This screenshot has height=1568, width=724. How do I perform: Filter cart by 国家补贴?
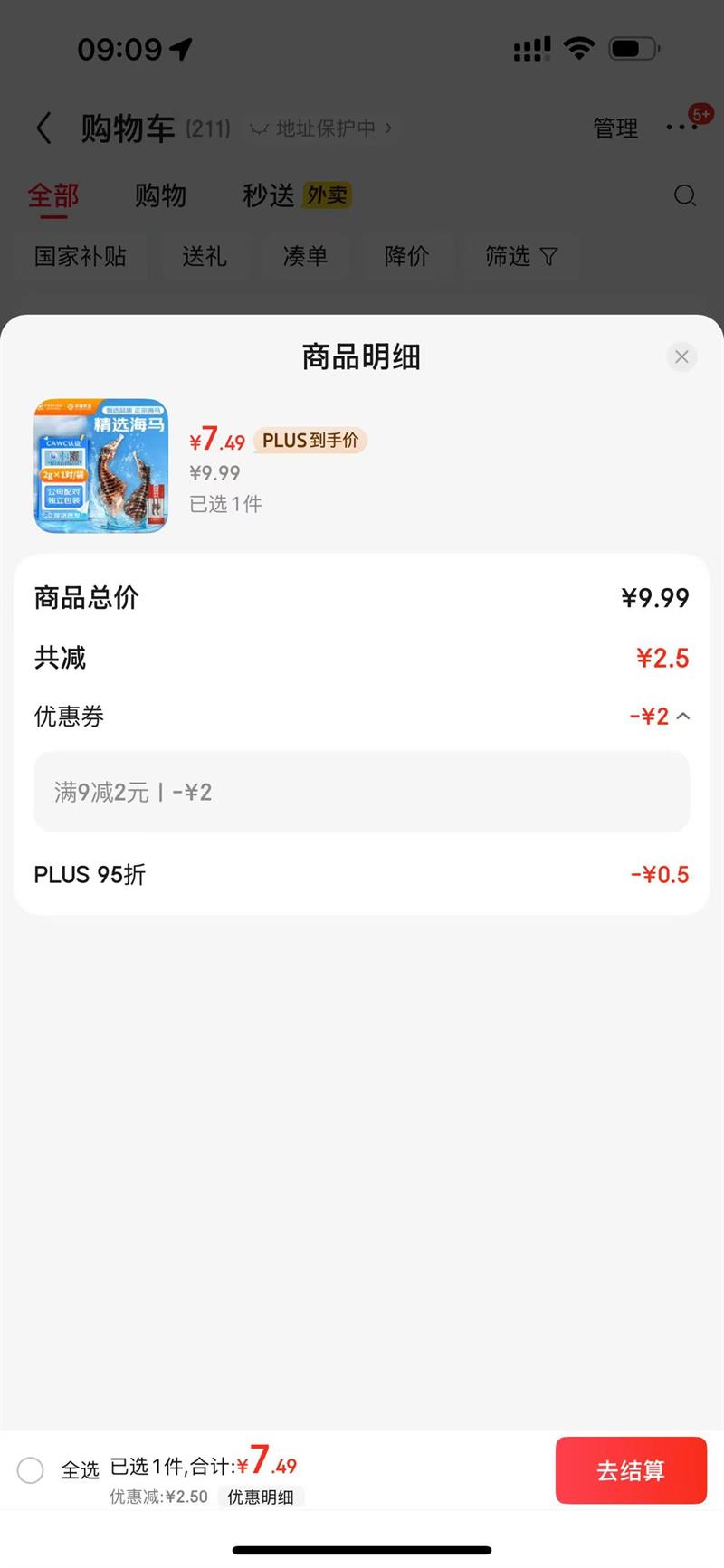[81, 257]
